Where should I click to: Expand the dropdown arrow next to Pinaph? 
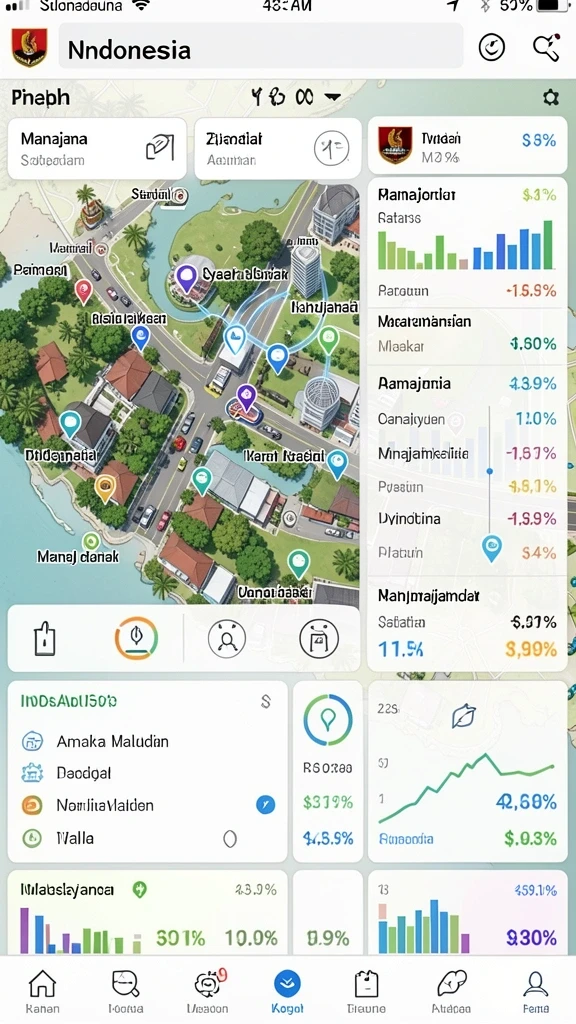(332, 97)
